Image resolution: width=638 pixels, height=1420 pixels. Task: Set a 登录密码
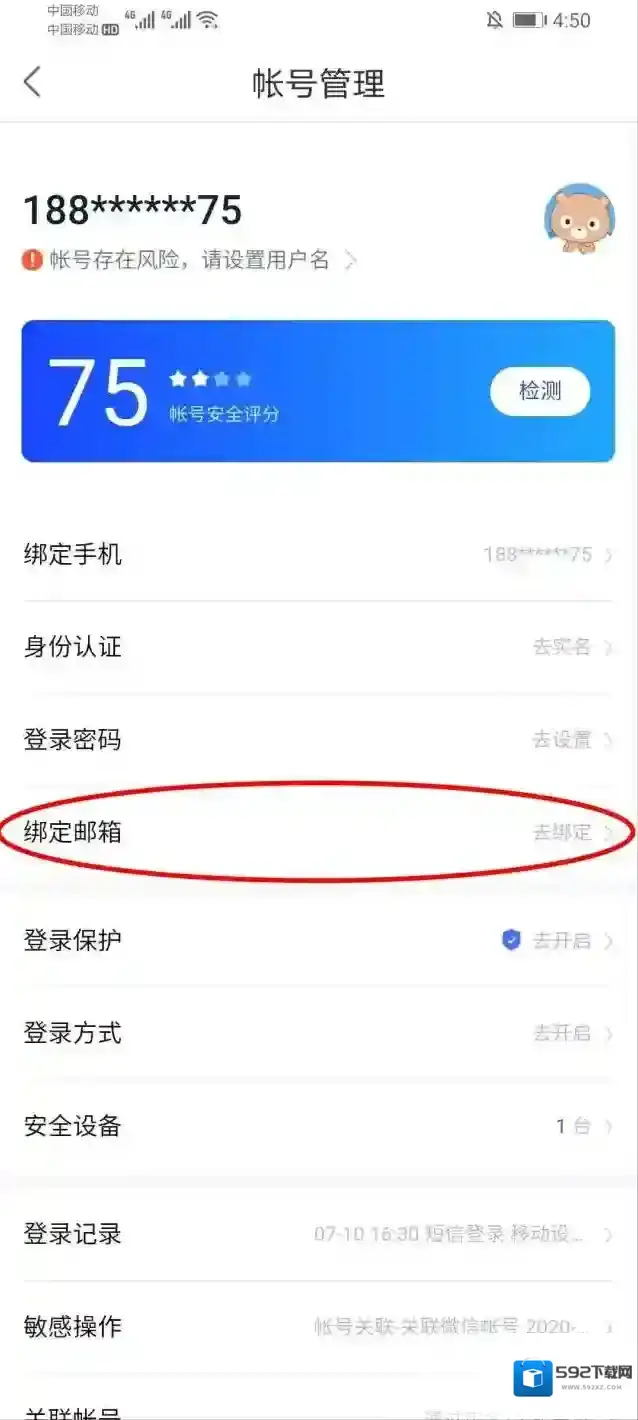pyautogui.click(x=318, y=740)
